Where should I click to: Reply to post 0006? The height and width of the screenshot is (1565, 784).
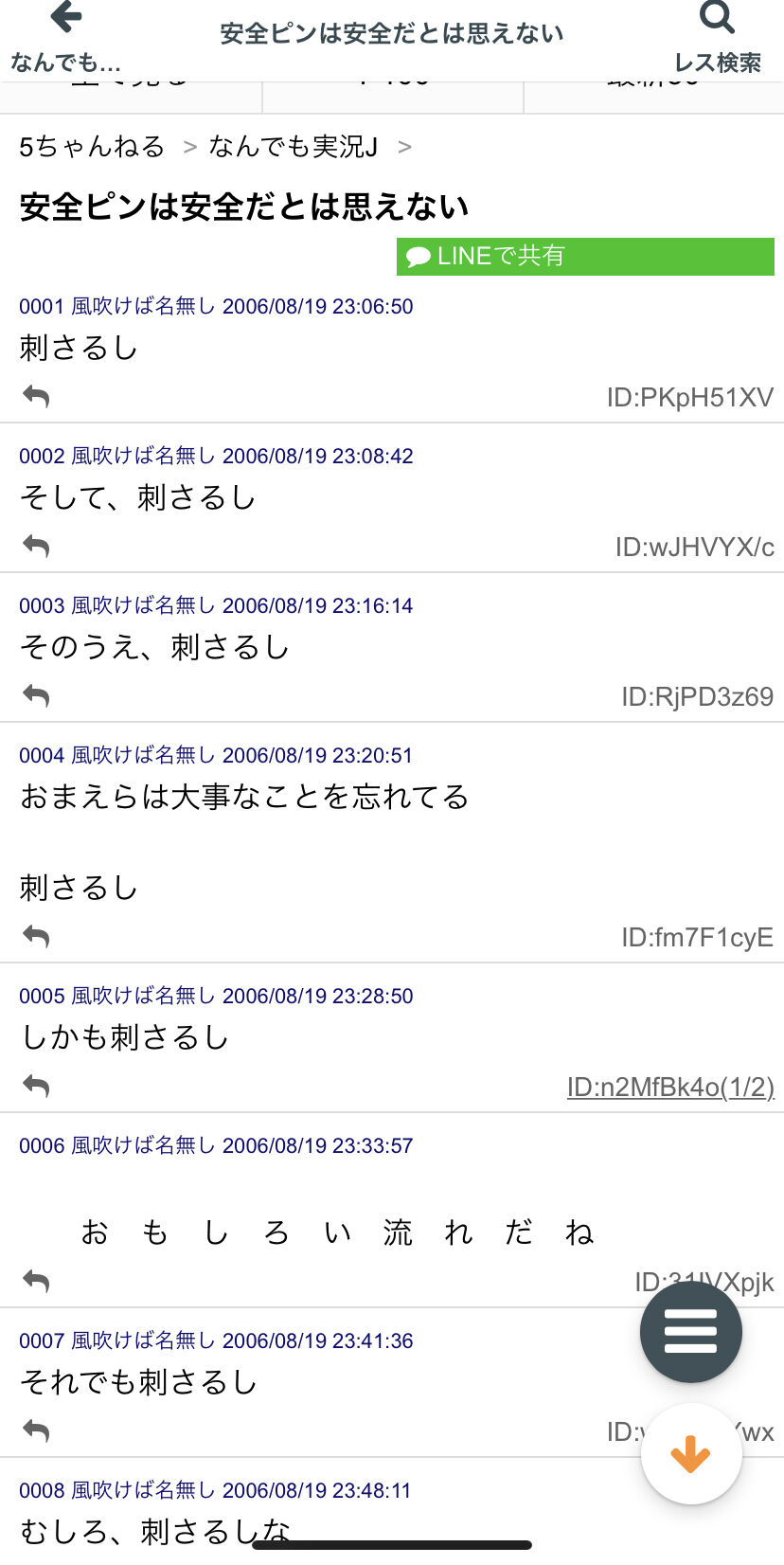[x=36, y=1281]
